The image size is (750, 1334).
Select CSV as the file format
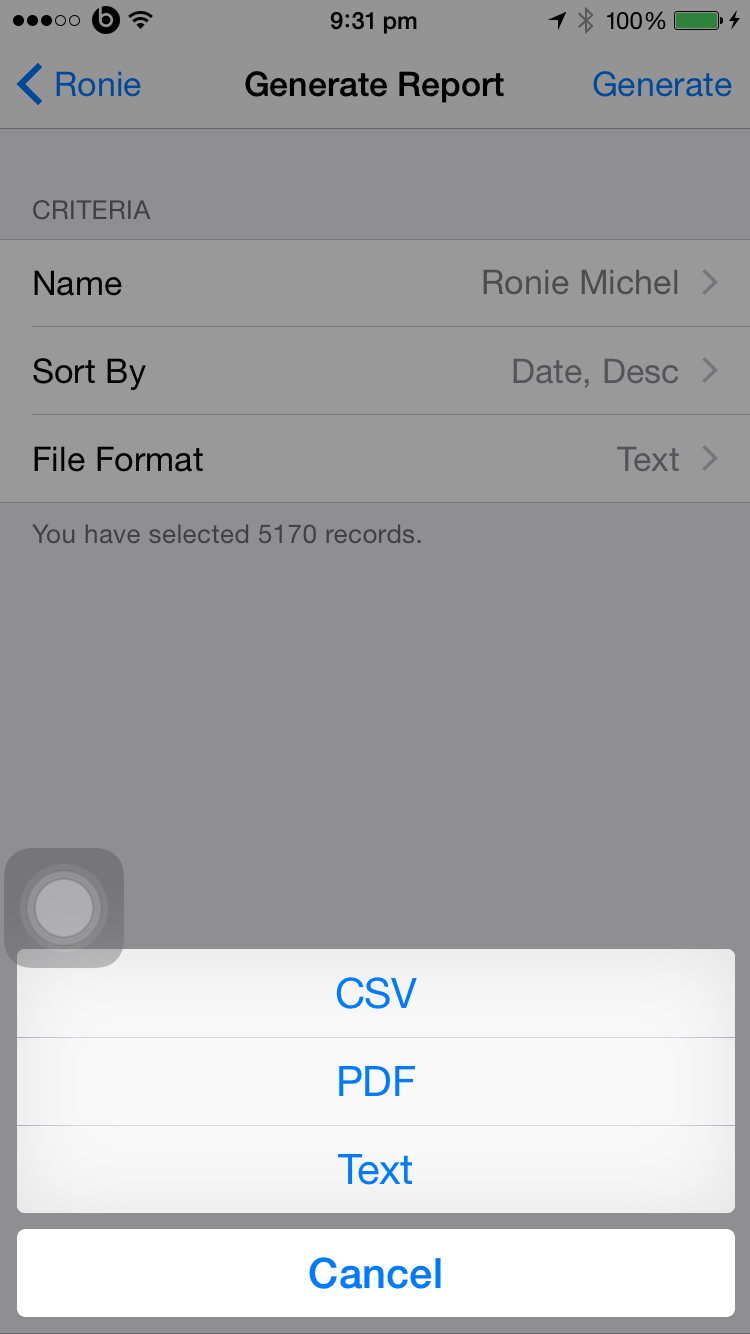pyautogui.click(x=375, y=993)
